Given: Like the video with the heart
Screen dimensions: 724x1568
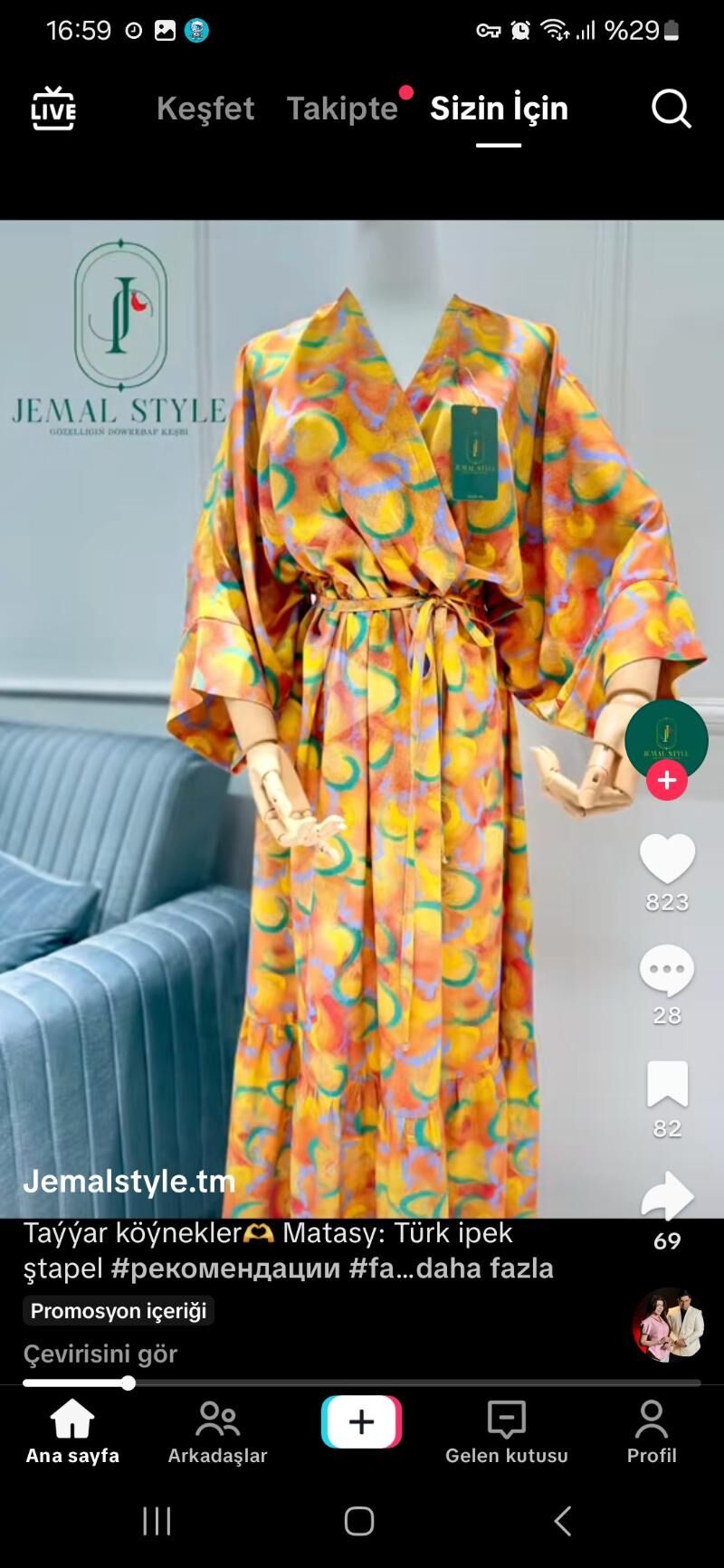Looking at the screenshot, I should coord(667,859).
